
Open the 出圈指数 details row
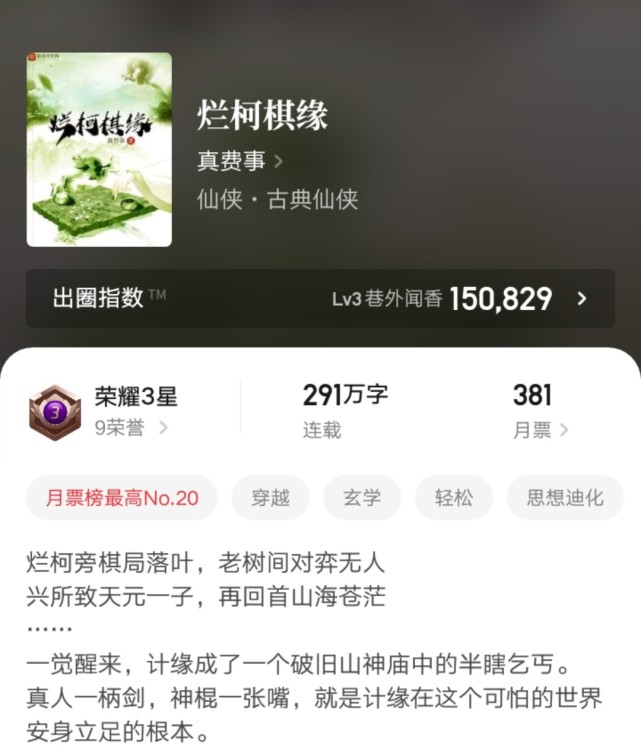pyautogui.click(x=320, y=298)
